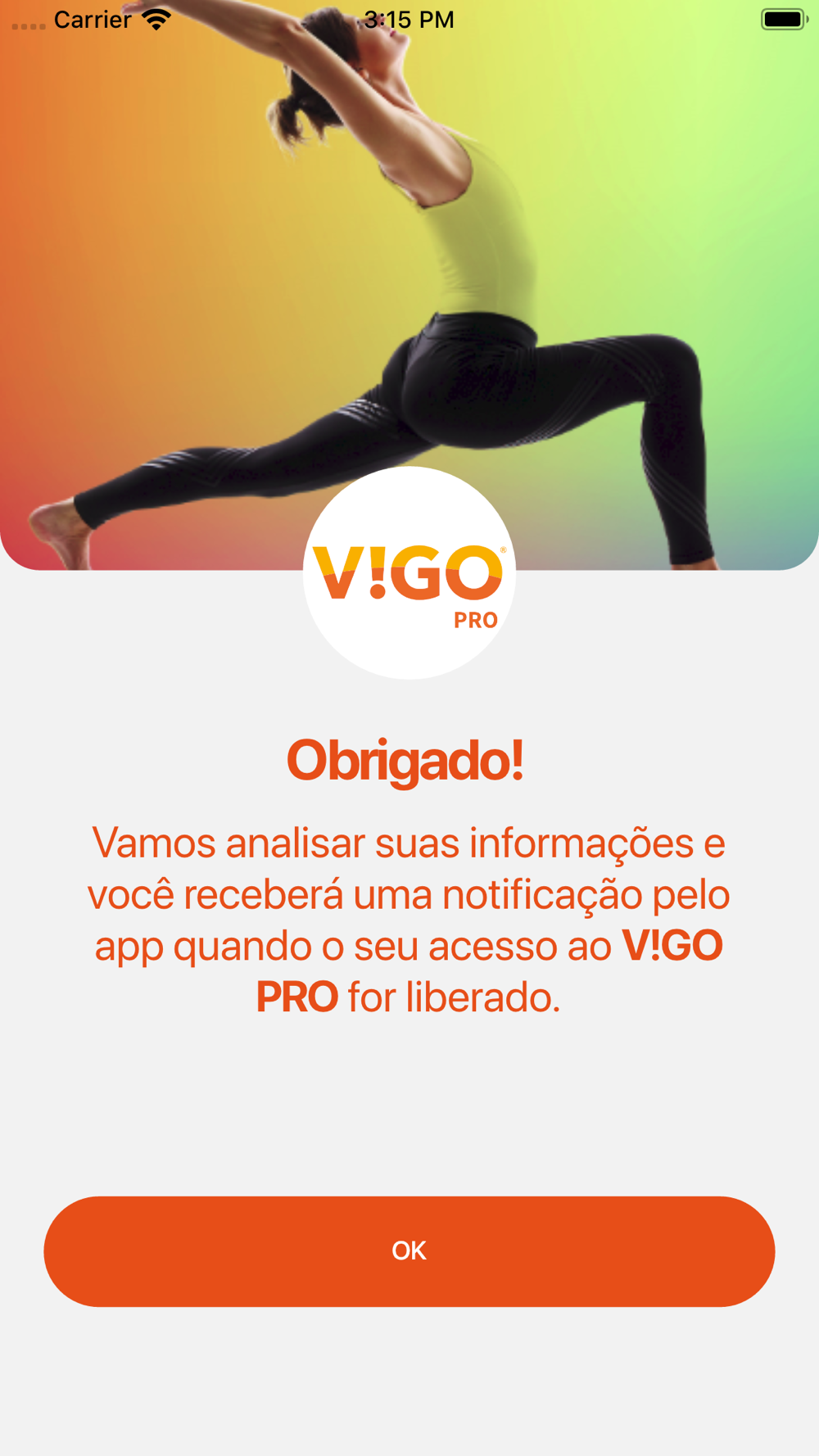Tap the OK button to confirm
Viewport: 819px width, 1456px height.
pos(409,1250)
